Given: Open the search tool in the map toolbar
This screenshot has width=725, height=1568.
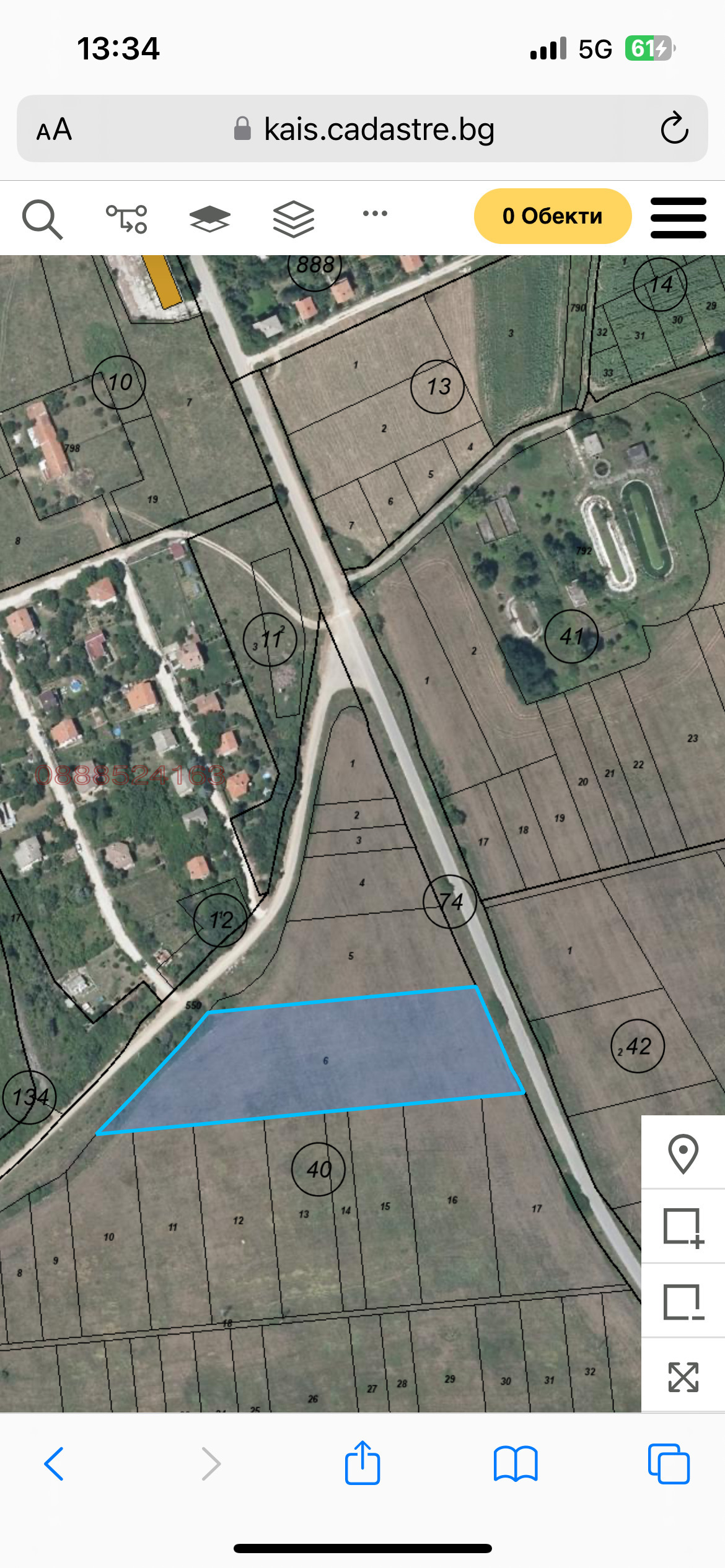Looking at the screenshot, I should pos(42,219).
